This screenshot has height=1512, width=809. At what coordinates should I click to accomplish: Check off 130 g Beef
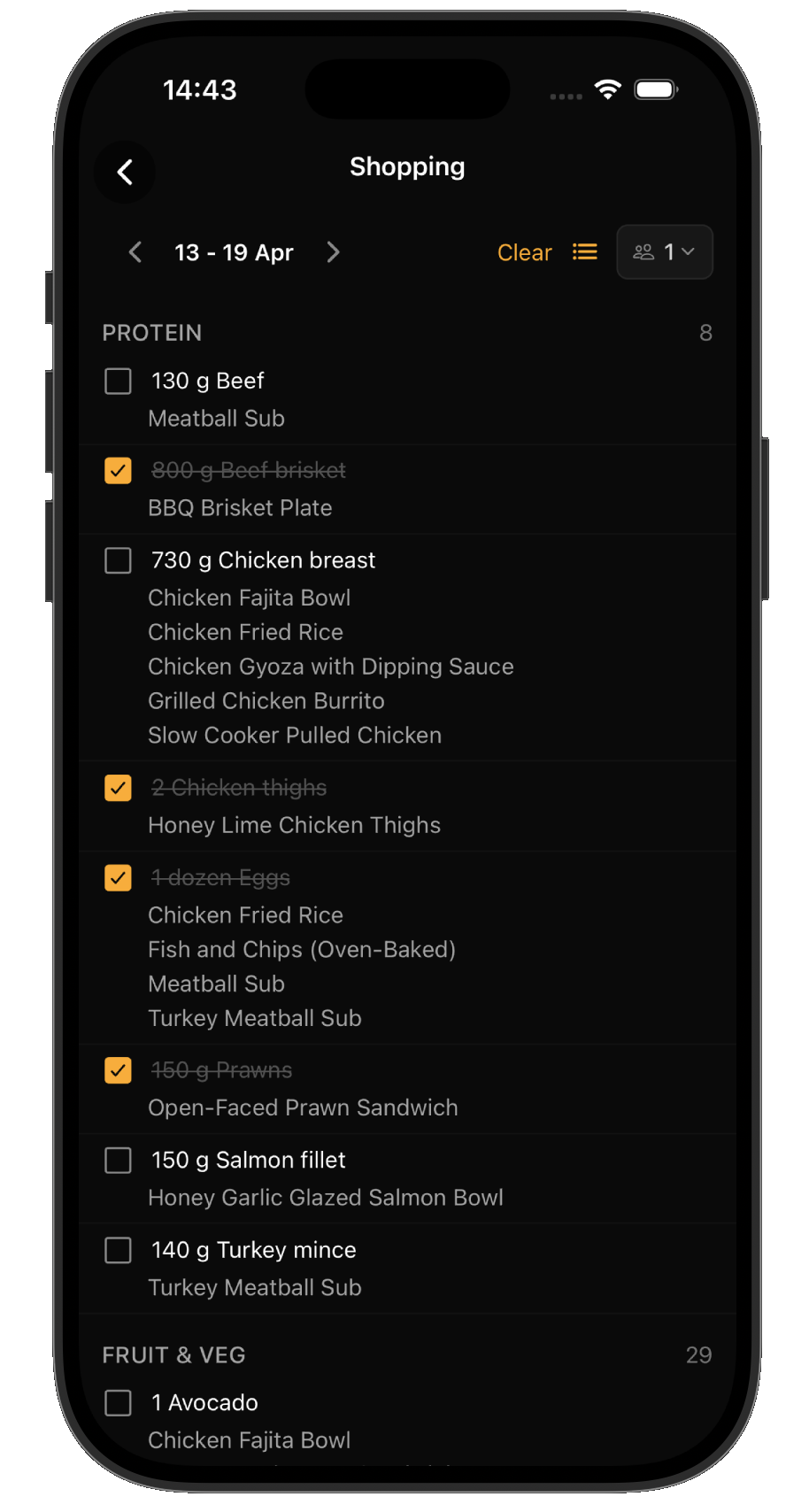[118, 381]
